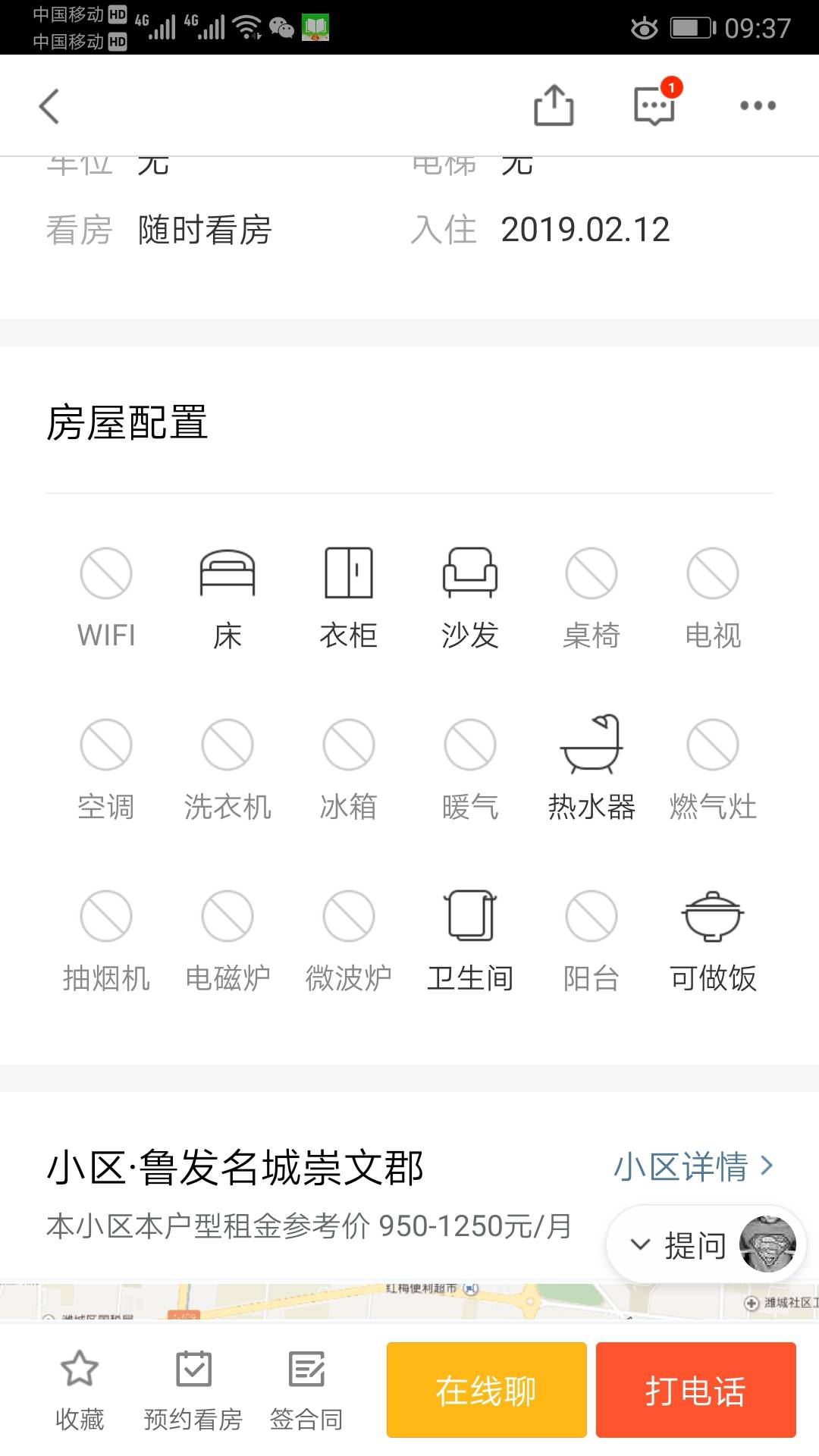Go back to the previous page

pyautogui.click(x=49, y=106)
